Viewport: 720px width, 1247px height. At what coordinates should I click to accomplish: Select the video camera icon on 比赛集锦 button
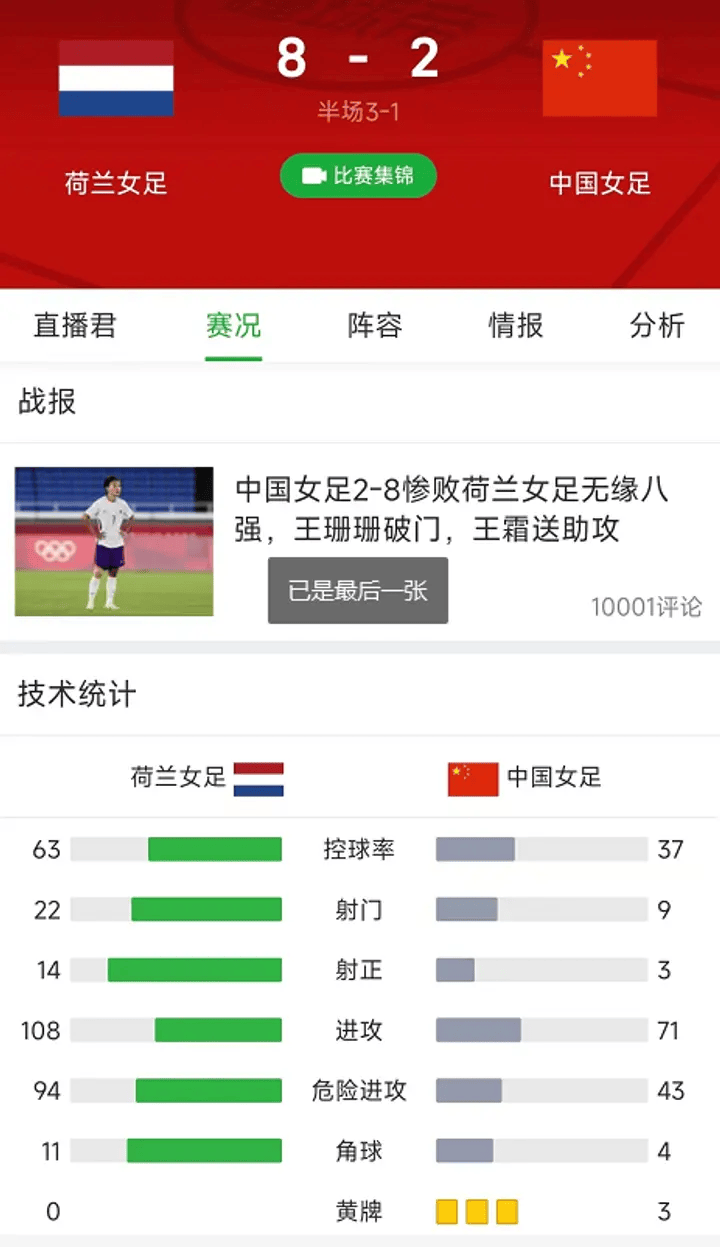pos(312,175)
